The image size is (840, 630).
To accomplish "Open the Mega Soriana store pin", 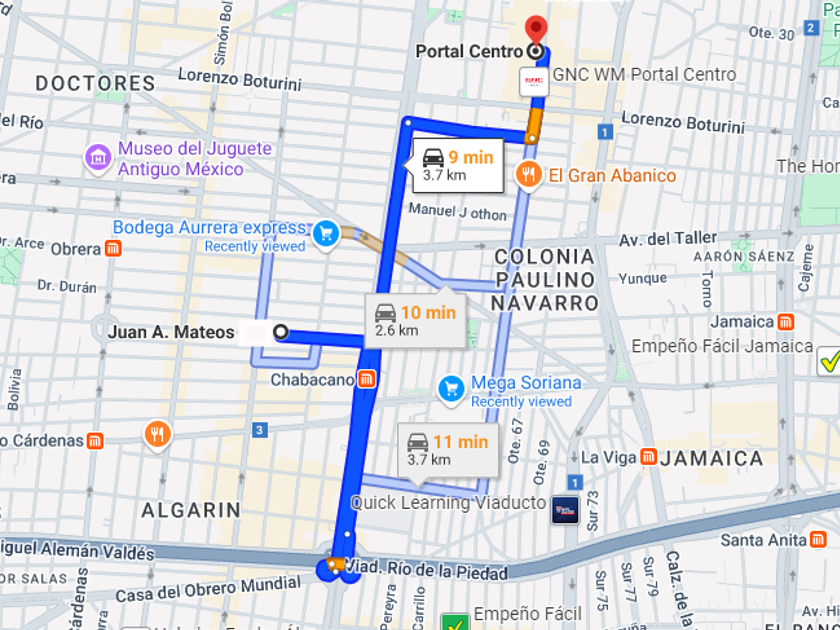I will [451, 390].
